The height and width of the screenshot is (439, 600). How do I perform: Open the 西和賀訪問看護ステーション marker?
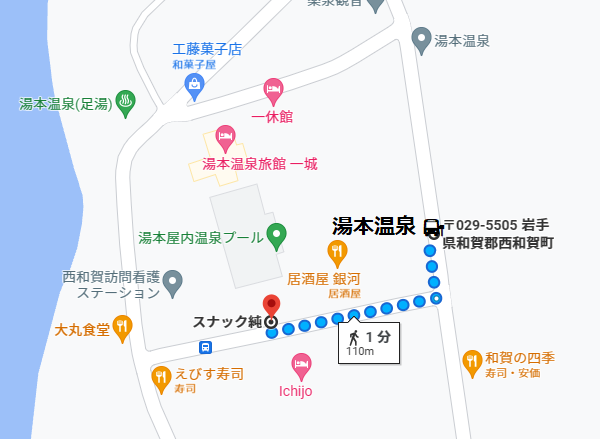173,281
